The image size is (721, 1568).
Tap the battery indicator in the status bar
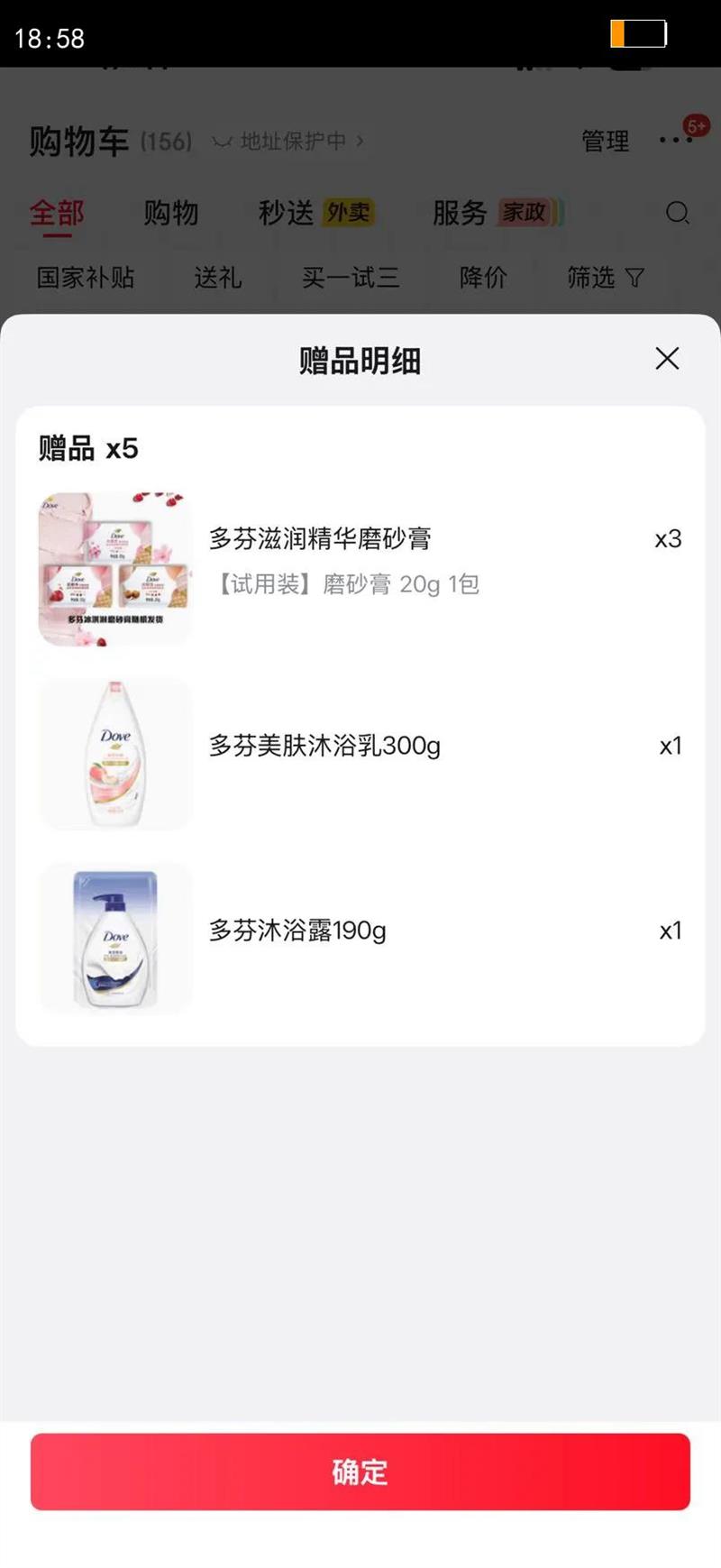click(x=637, y=32)
